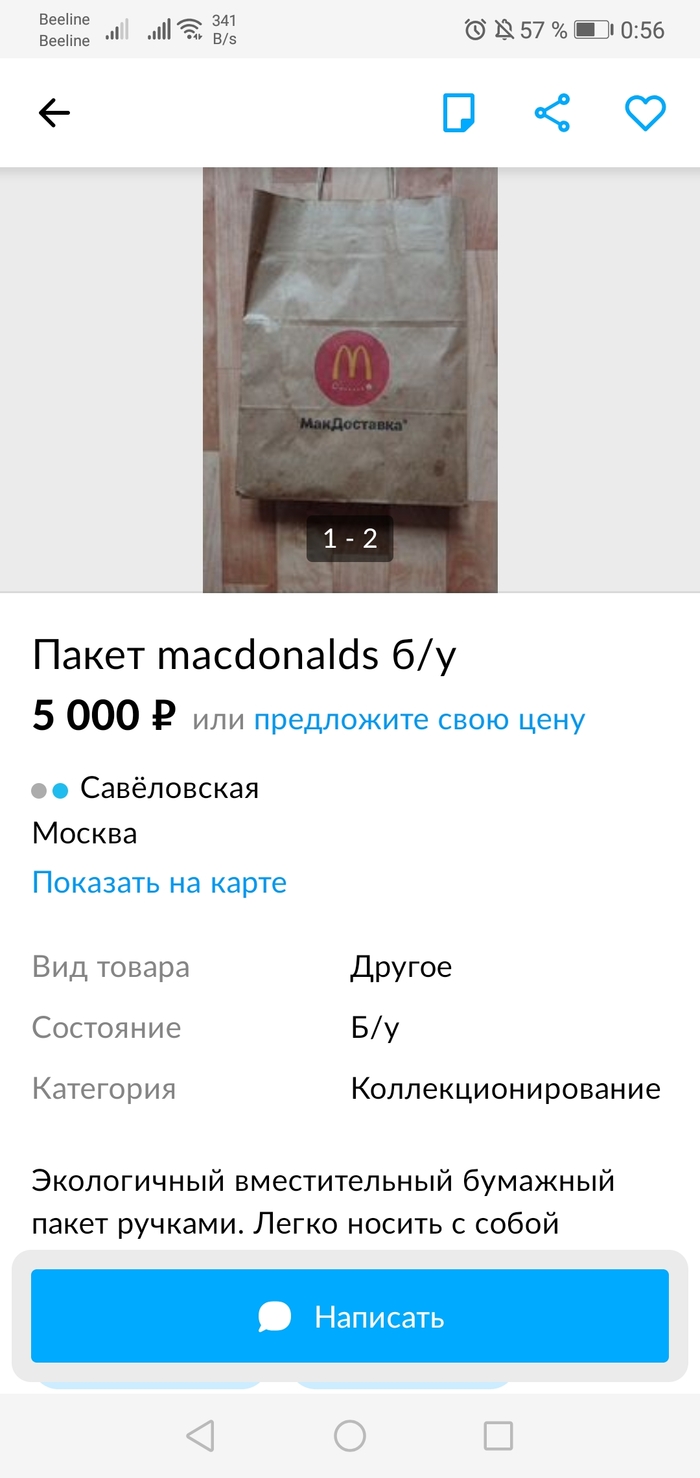Share this McDonald's bag listing
The image size is (700, 1478).
(x=552, y=113)
